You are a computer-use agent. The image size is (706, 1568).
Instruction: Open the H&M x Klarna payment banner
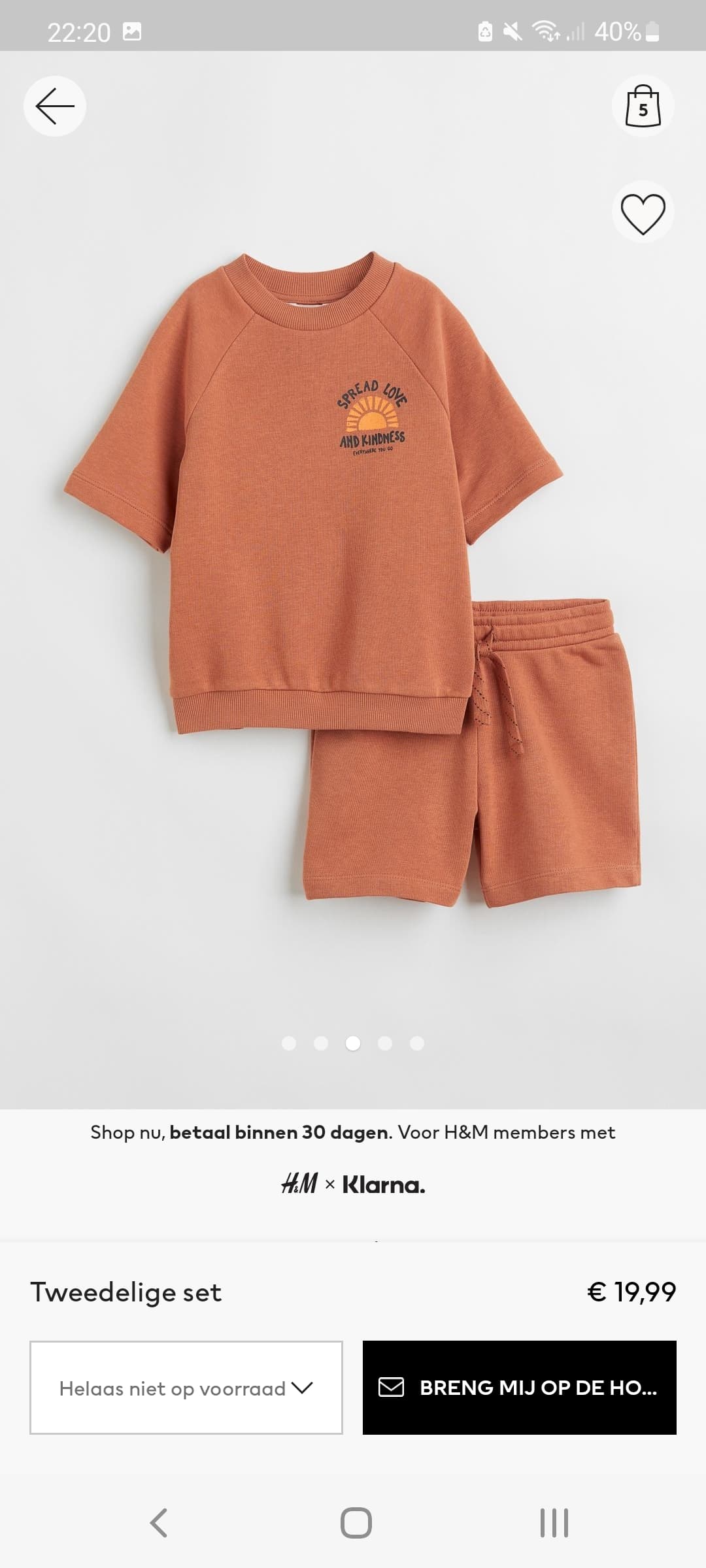coord(353,1160)
